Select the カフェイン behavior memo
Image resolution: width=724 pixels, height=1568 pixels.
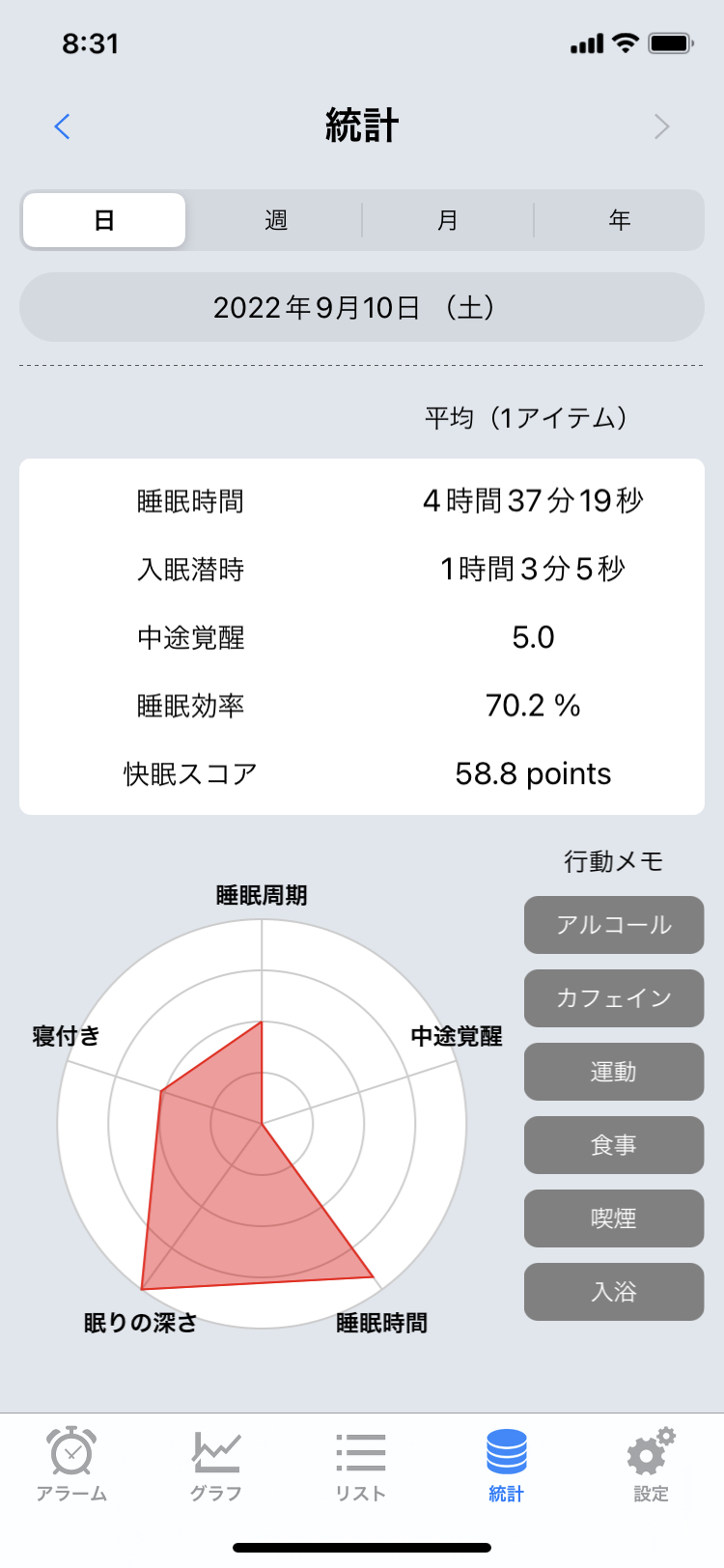(614, 998)
